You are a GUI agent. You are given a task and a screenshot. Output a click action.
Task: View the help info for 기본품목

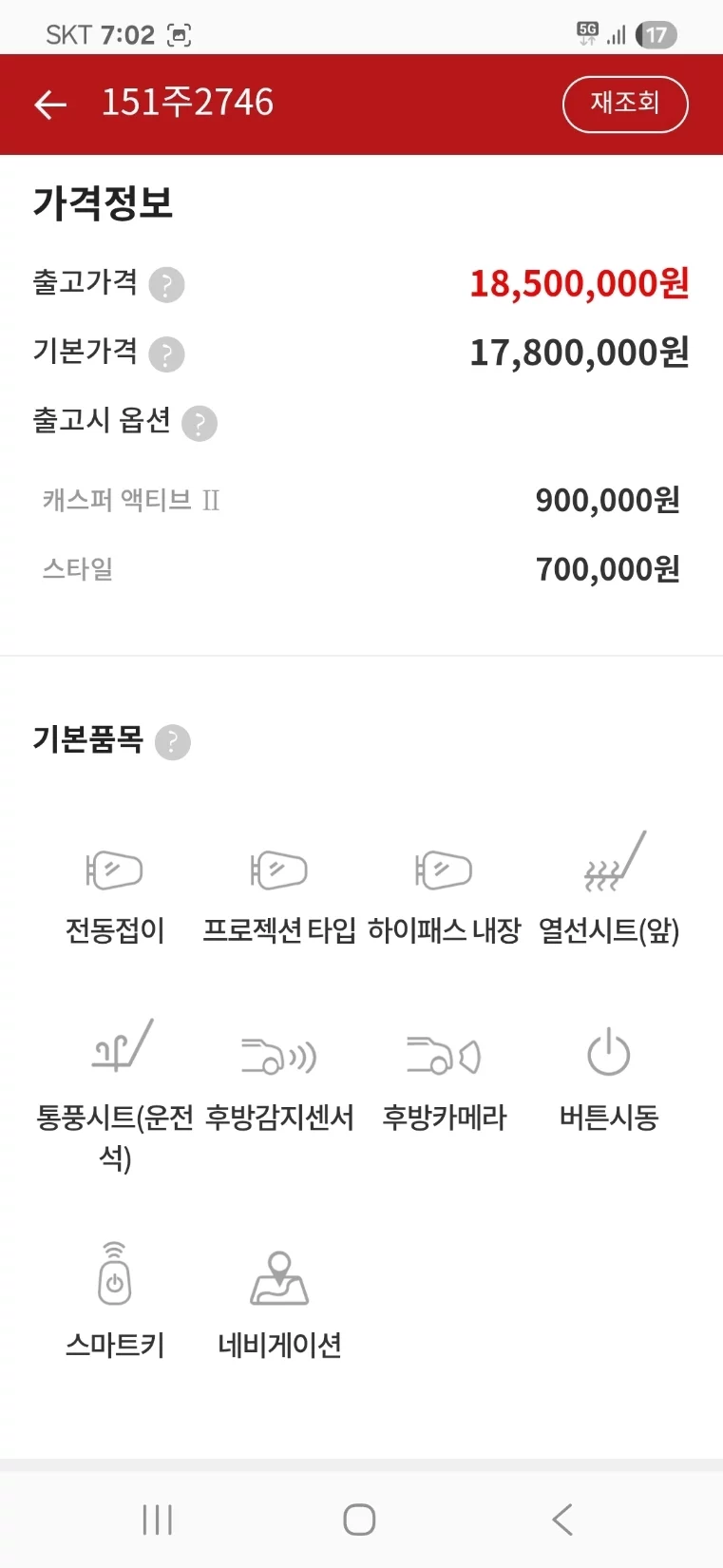pos(173,741)
